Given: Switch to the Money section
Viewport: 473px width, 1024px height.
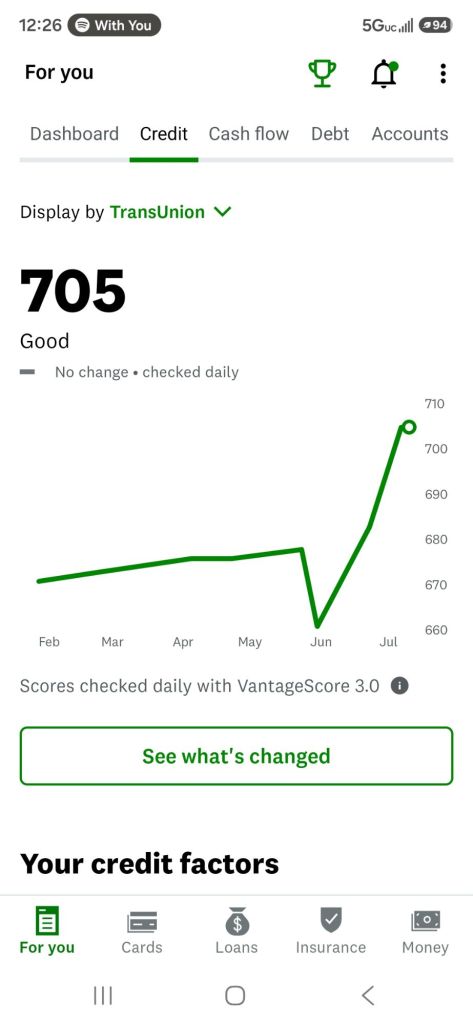Looking at the screenshot, I should pos(425,932).
